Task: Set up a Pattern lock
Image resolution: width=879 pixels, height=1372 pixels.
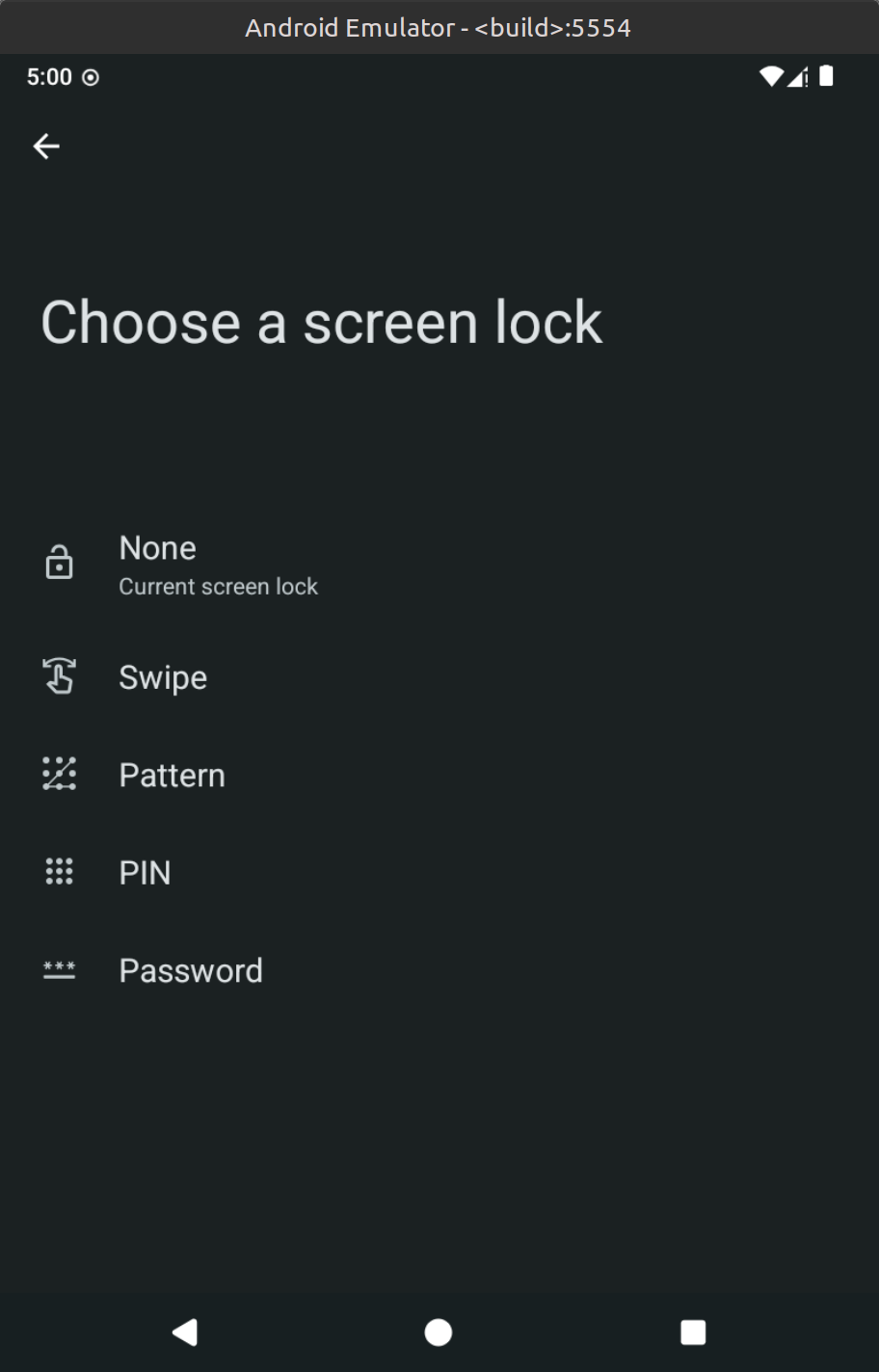Action: click(172, 776)
